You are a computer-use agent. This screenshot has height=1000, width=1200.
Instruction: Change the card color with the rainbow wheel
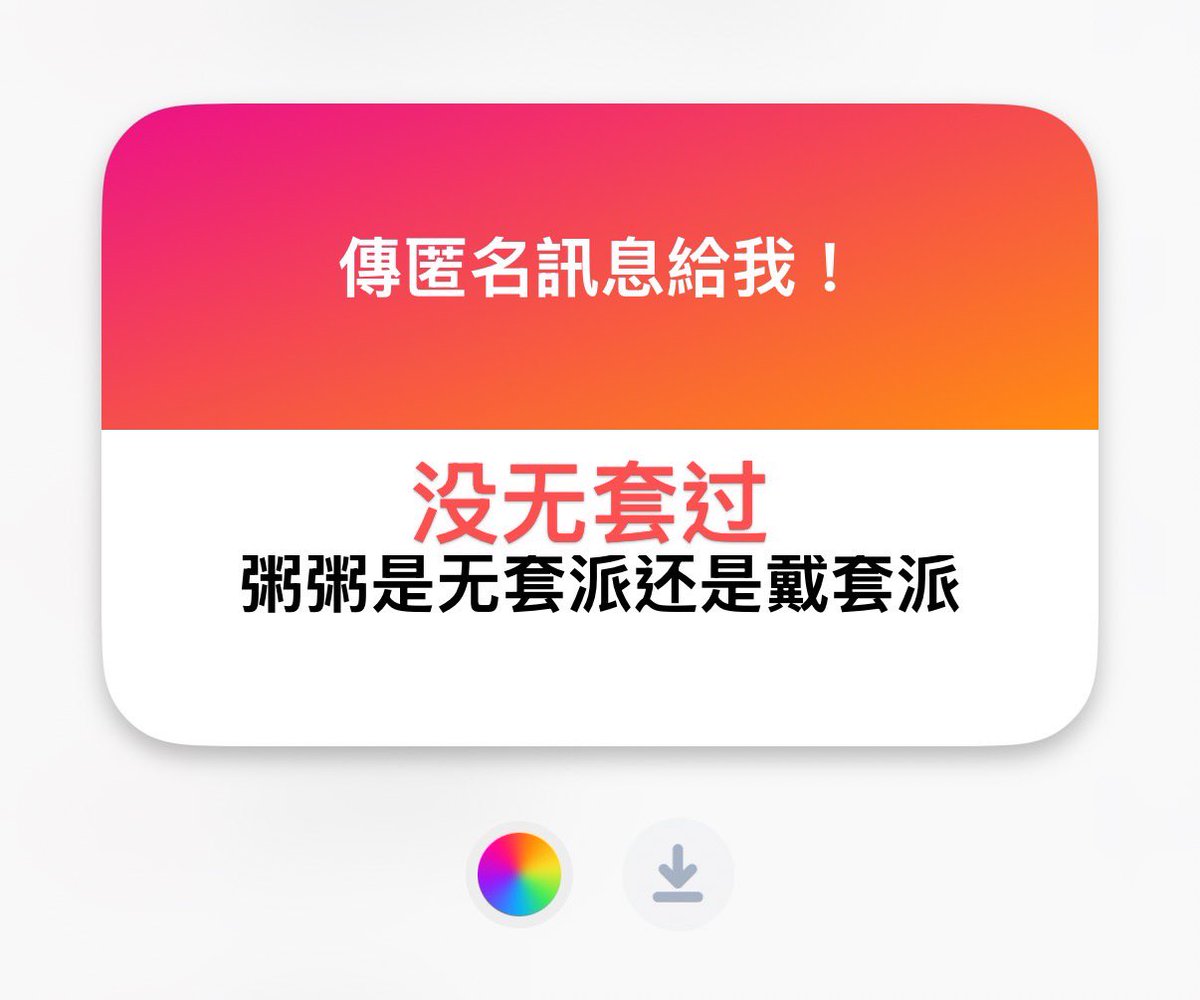(519, 874)
